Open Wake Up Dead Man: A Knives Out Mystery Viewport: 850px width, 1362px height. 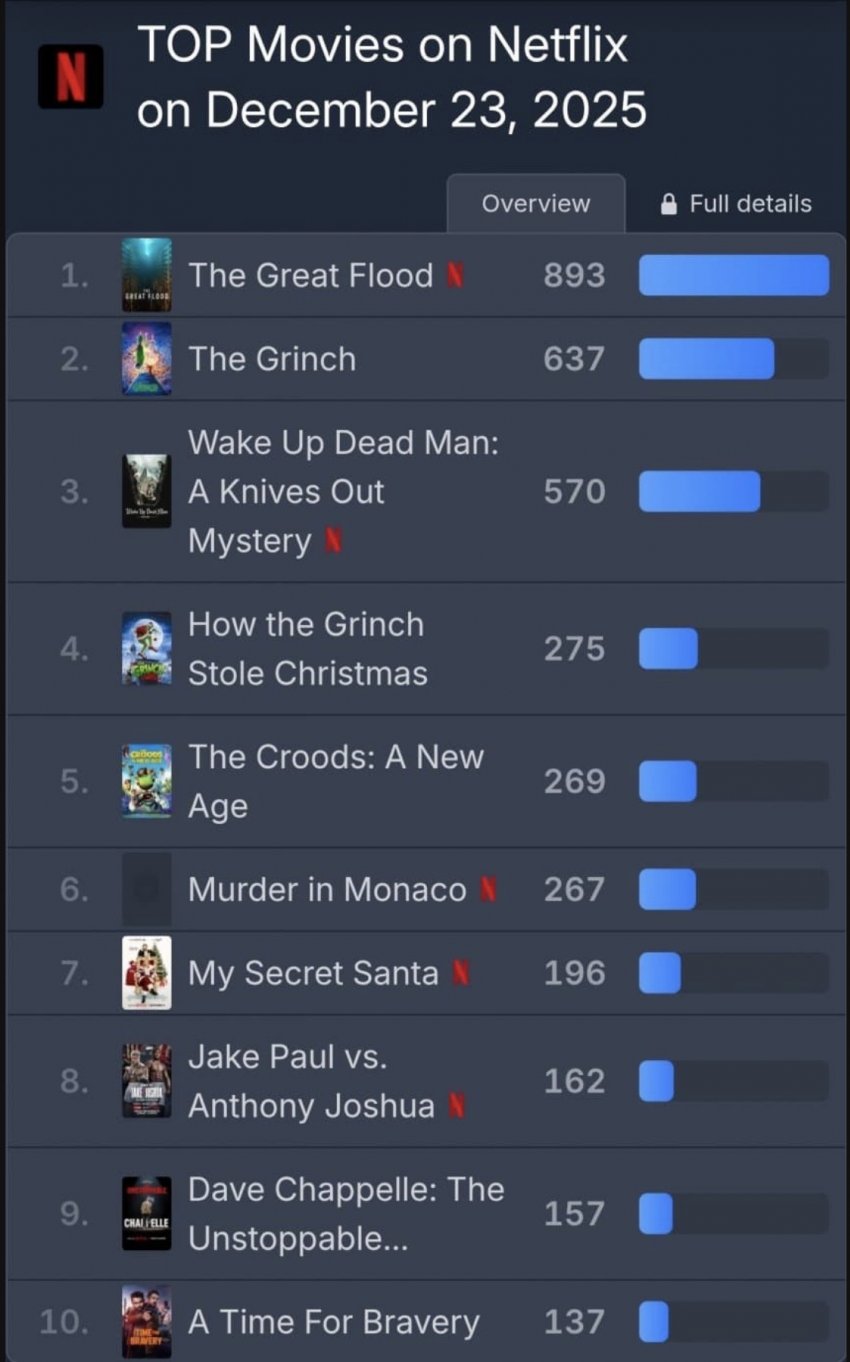click(426, 492)
